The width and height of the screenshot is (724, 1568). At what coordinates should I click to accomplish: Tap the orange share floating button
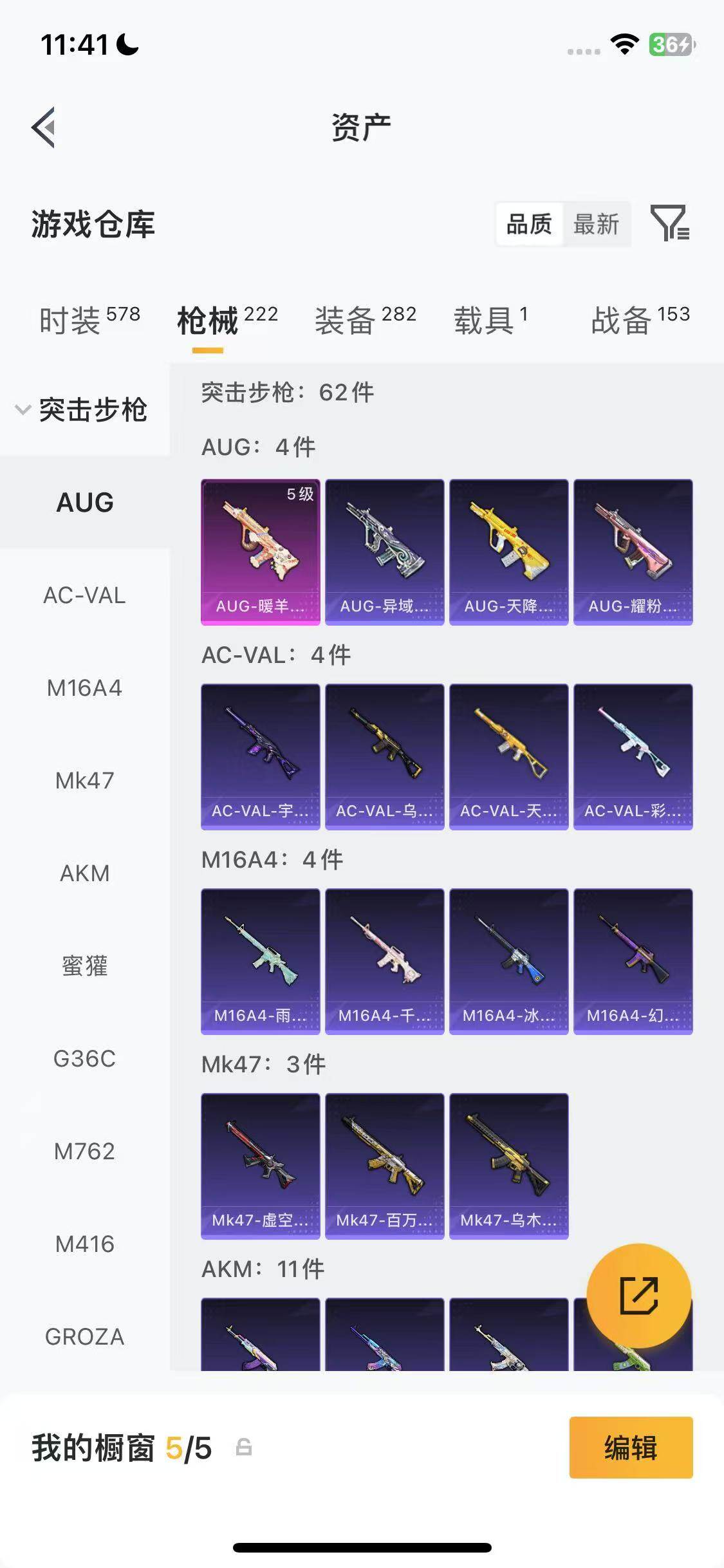click(638, 1296)
